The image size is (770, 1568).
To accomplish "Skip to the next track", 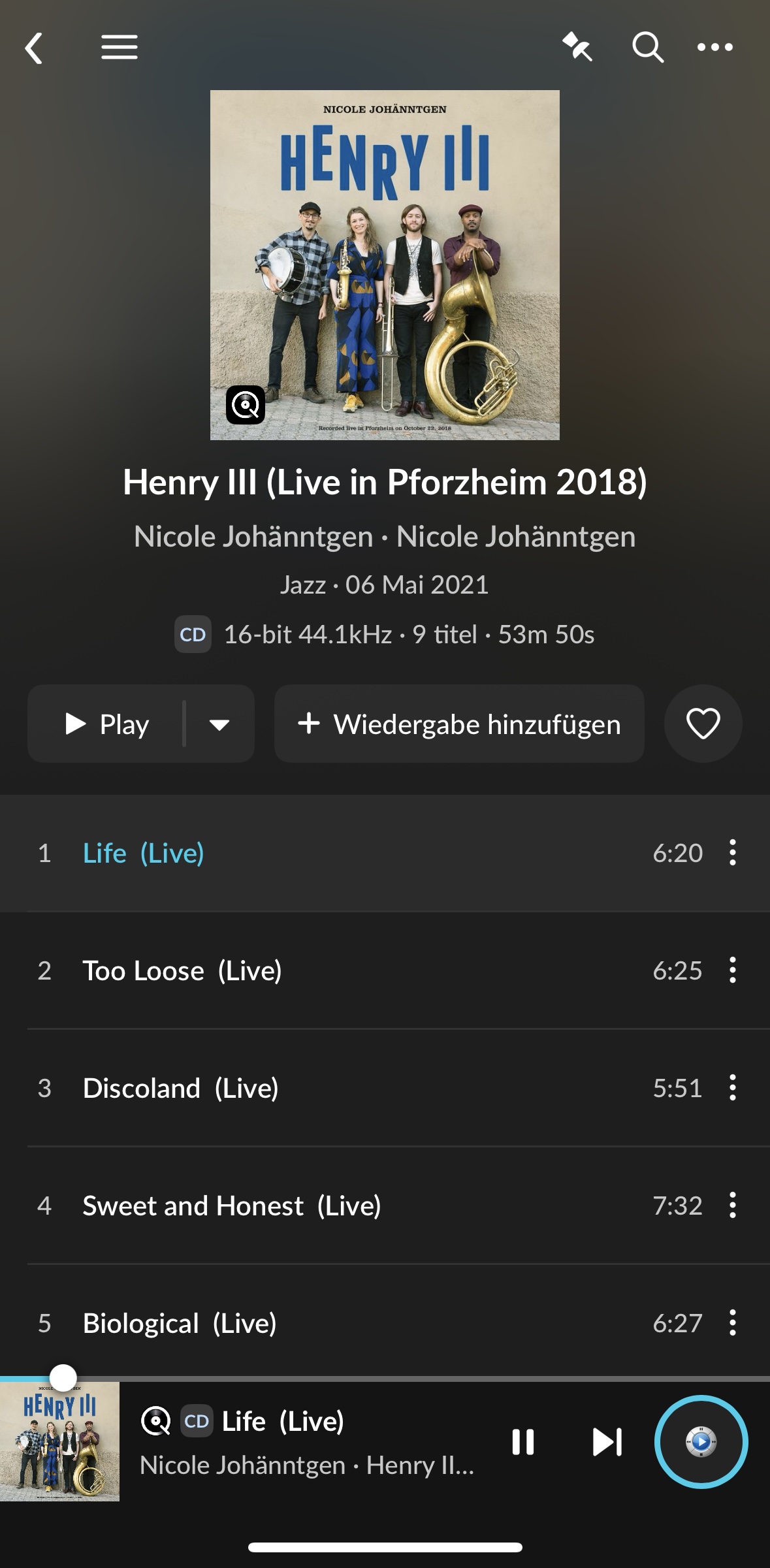I will [607, 1442].
